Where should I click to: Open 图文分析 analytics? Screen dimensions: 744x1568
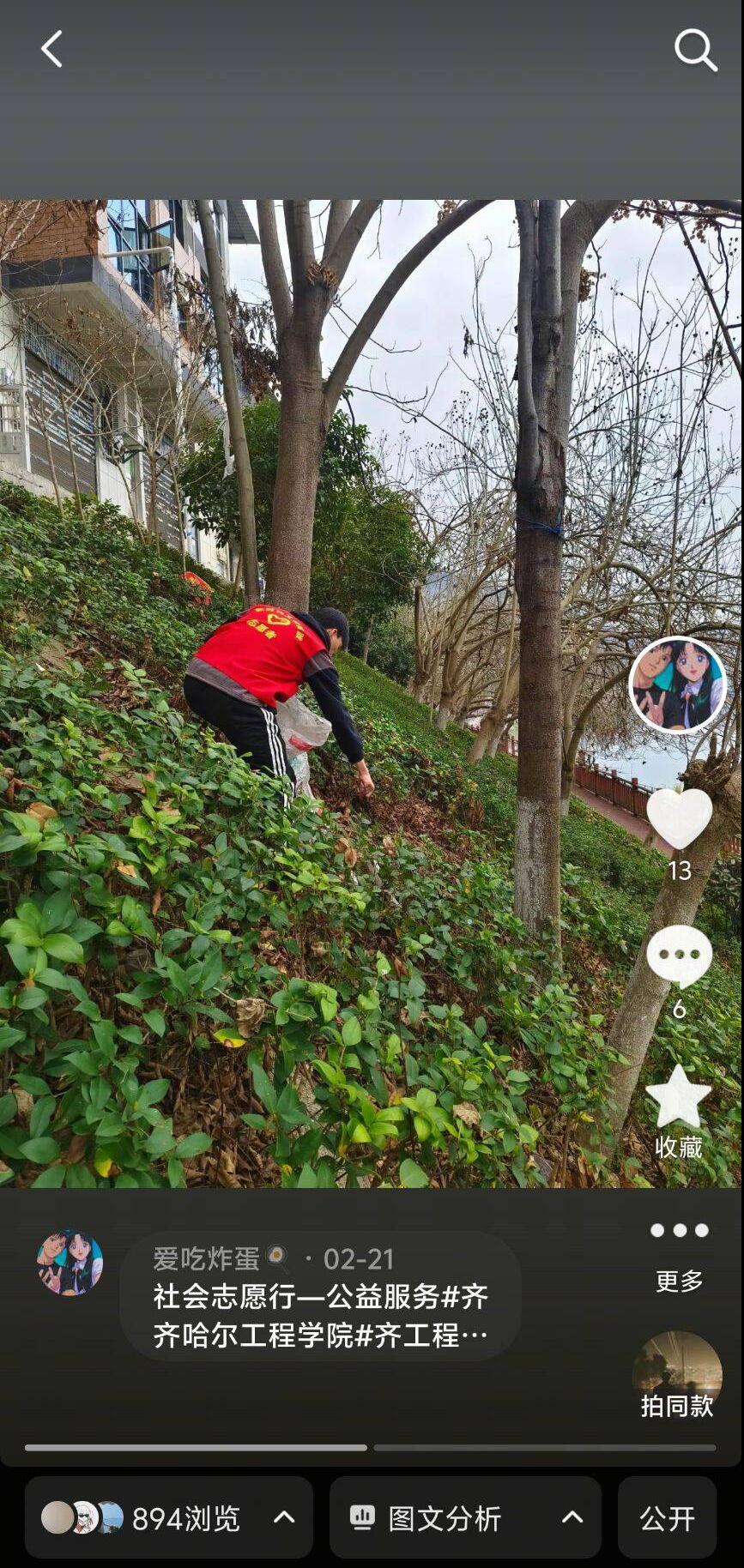coord(464,1517)
